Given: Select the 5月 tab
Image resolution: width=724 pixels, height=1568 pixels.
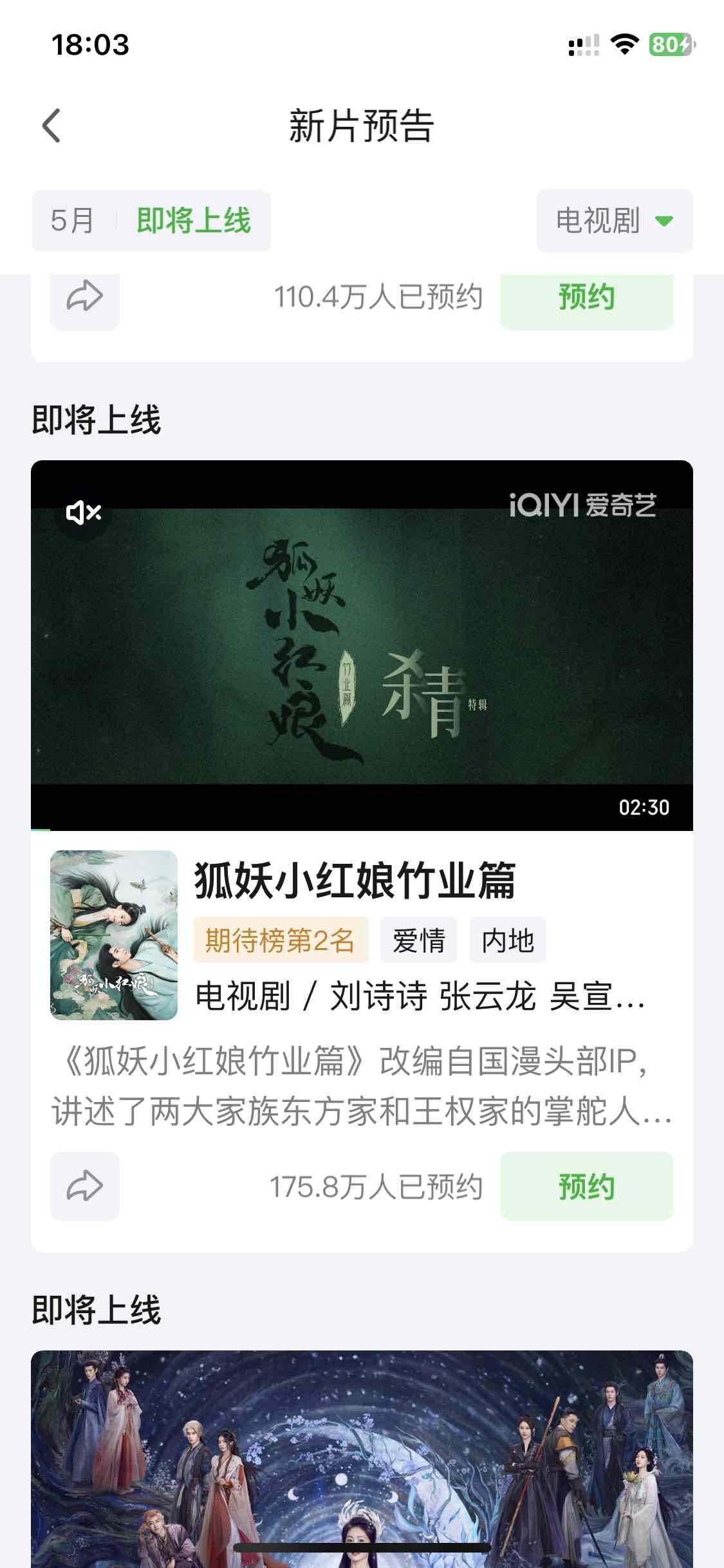Looking at the screenshot, I should point(72,221).
